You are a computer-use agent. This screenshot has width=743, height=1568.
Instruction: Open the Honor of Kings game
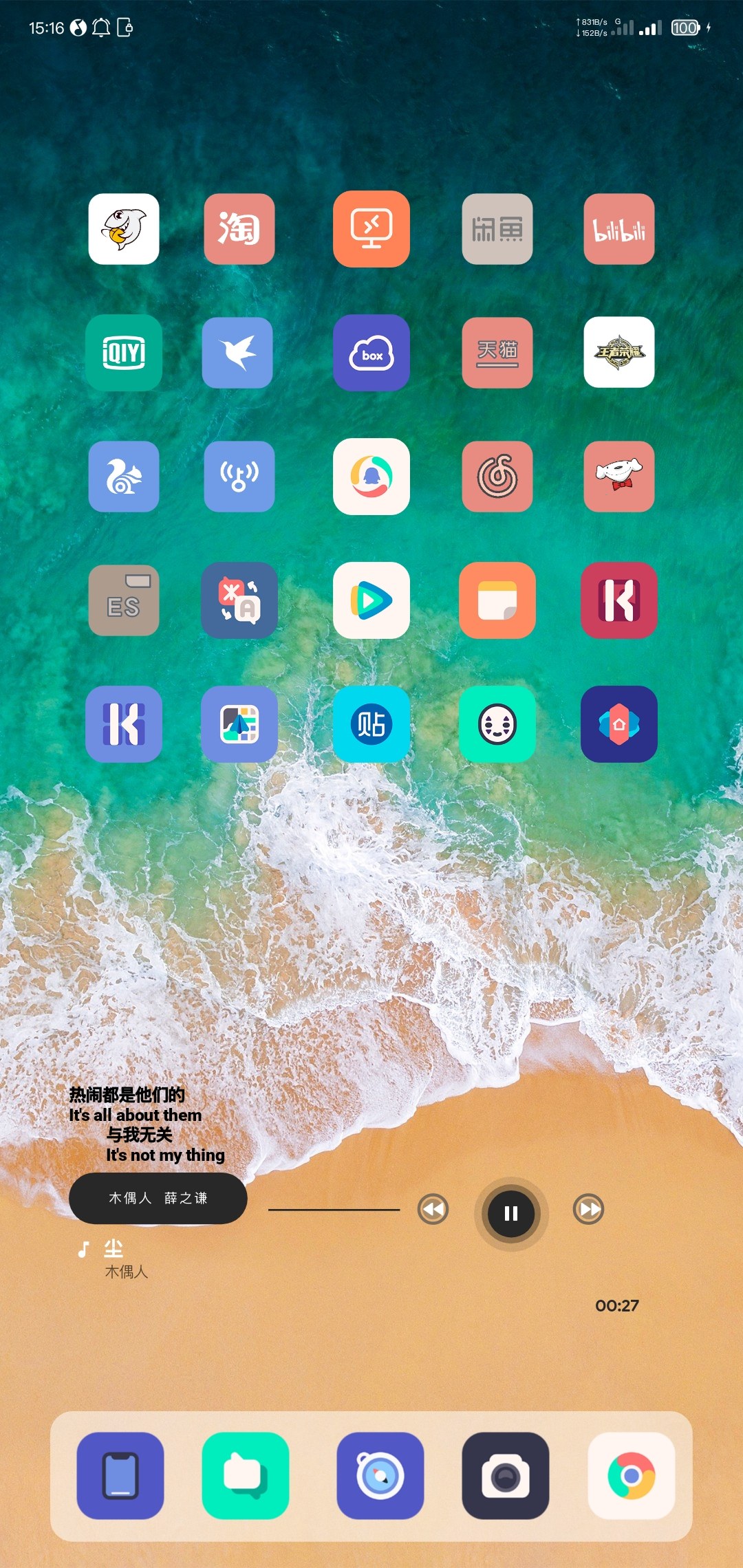(x=618, y=353)
